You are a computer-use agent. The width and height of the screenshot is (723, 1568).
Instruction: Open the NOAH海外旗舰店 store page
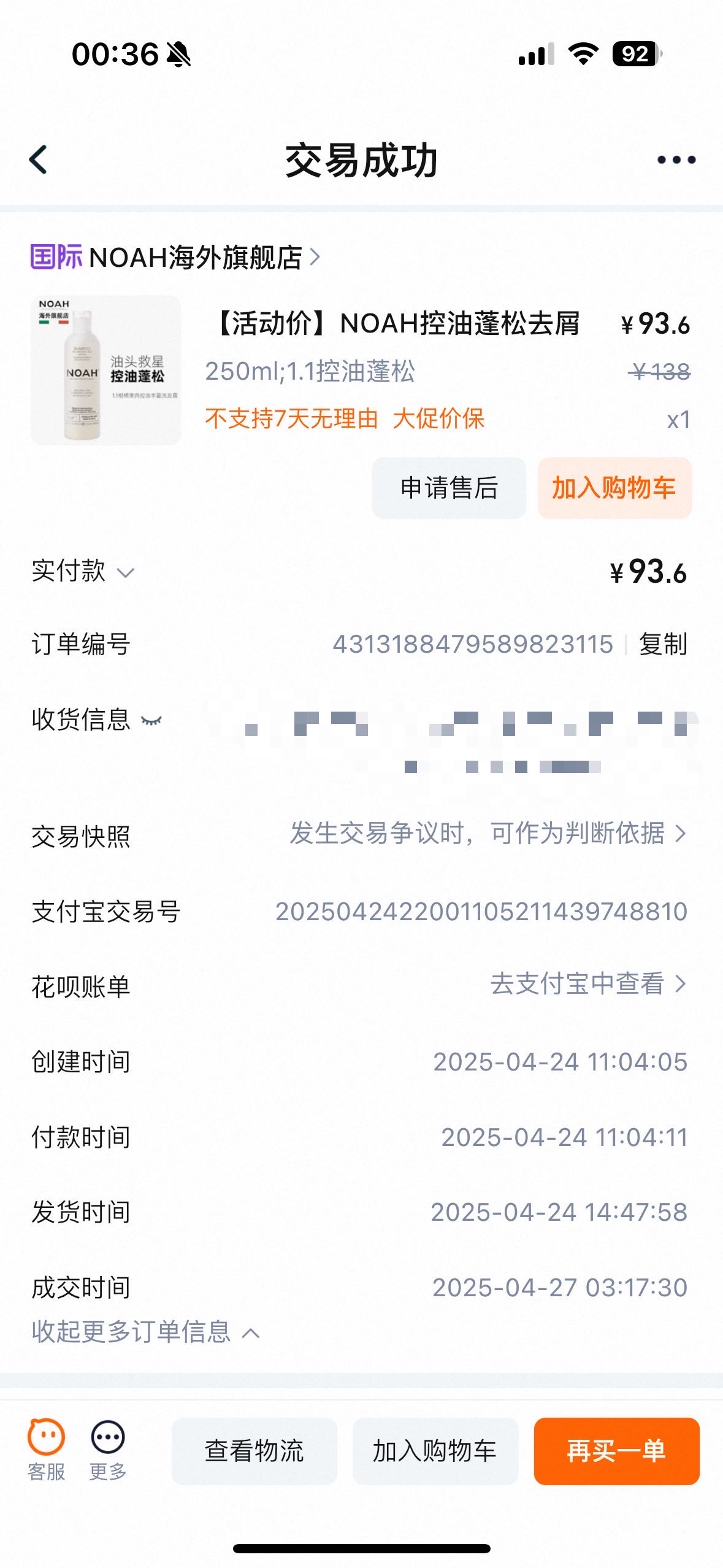click(175, 257)
